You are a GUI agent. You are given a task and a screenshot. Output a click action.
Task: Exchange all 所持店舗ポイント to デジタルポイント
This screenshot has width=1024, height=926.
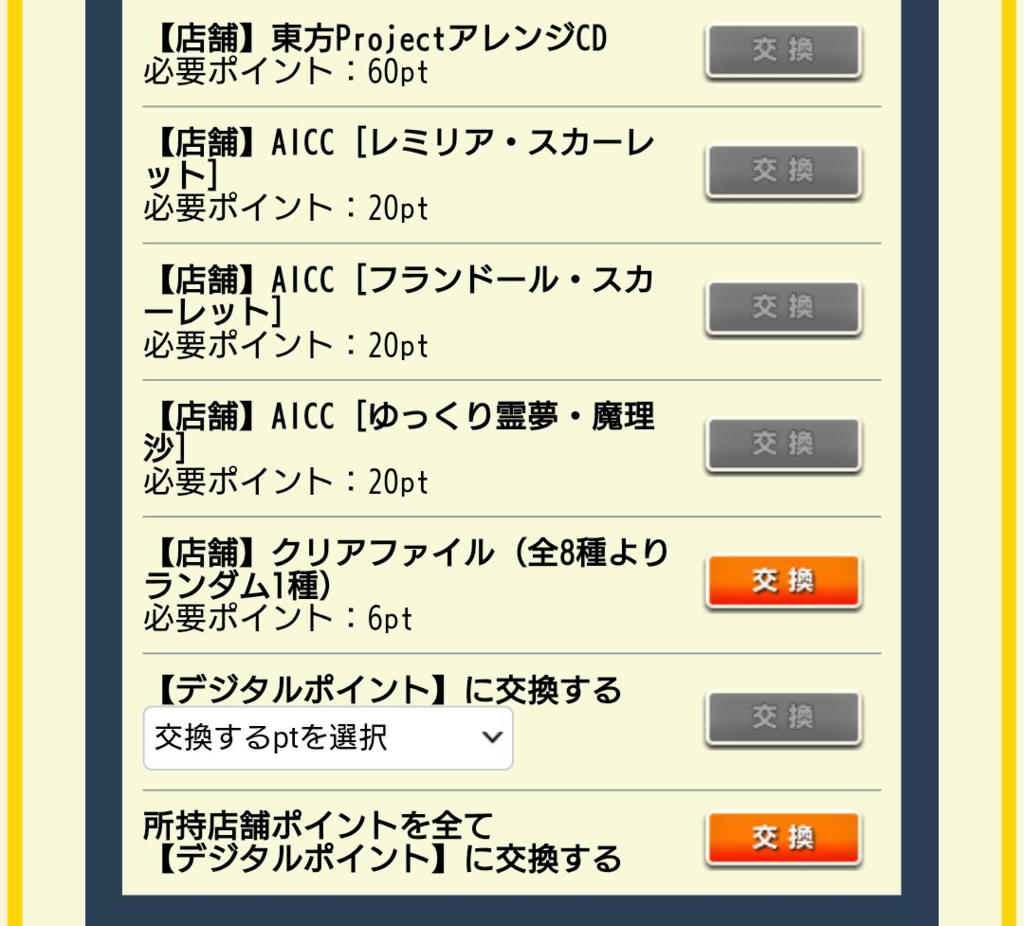(783, 838)
